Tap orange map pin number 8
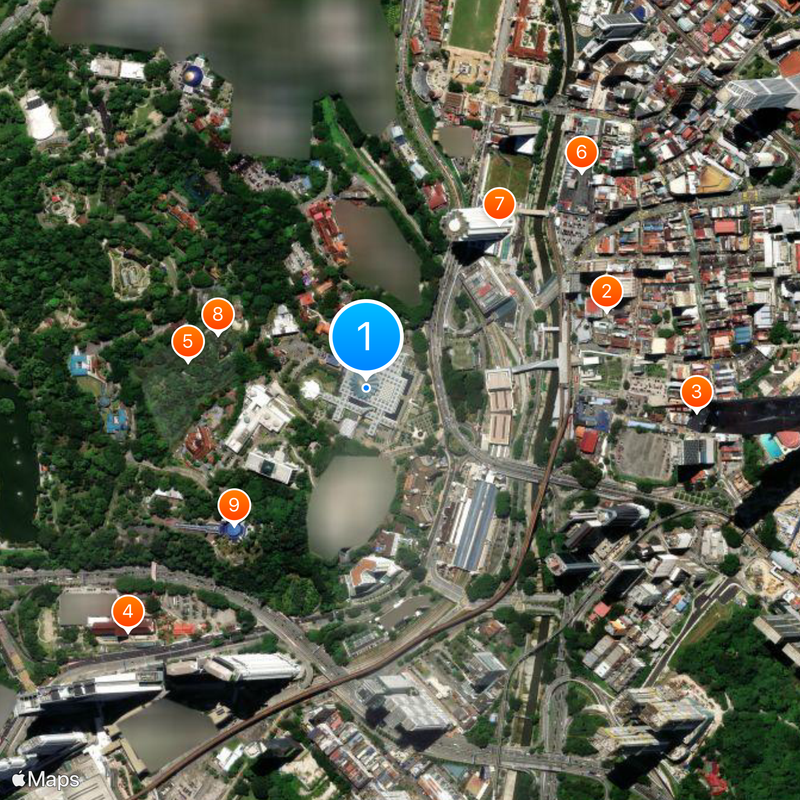 coord(217,314)
